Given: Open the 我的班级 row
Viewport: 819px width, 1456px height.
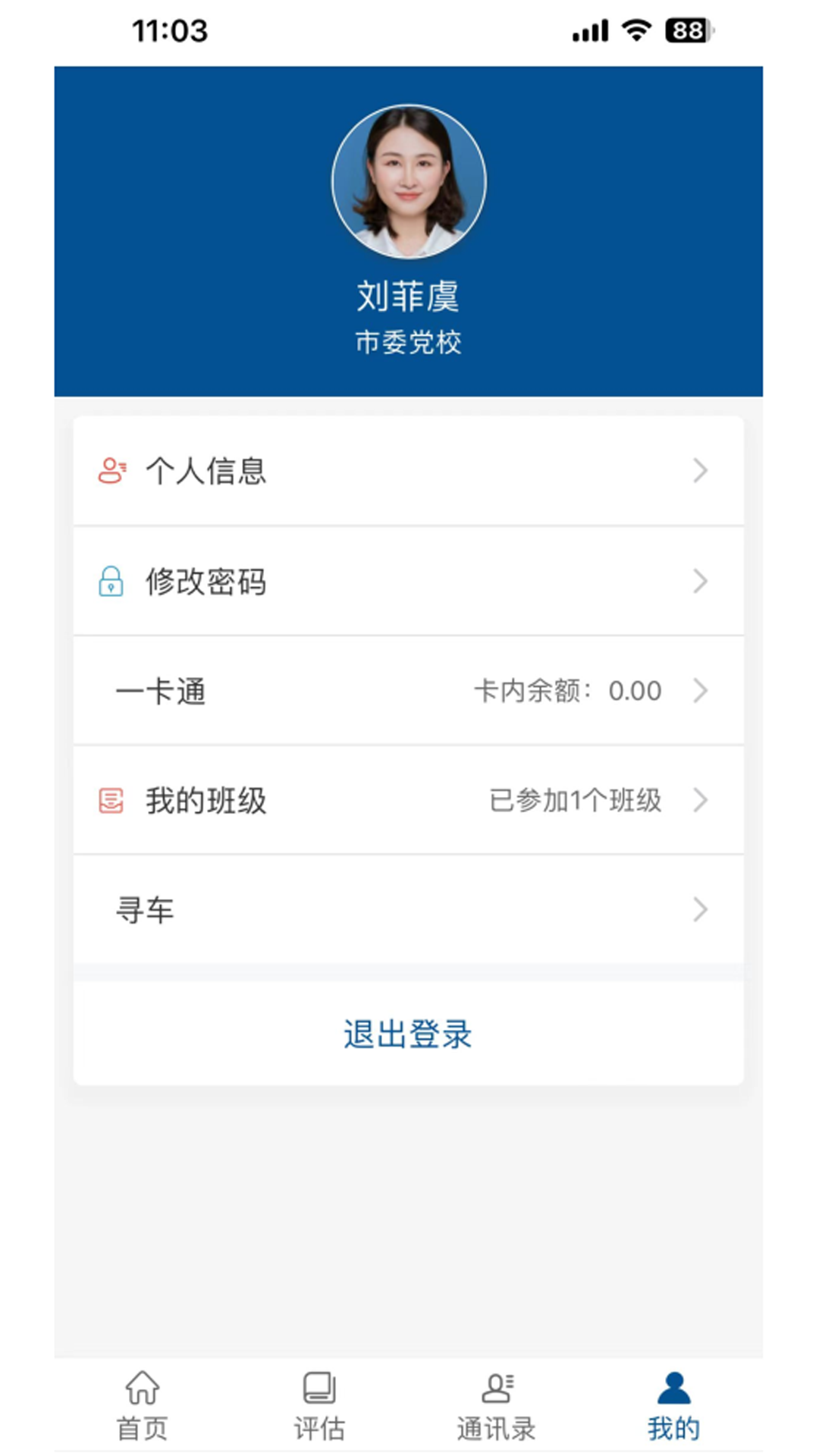Looking at the screenshot, I should pyautogui.click(x=408, y=800).
